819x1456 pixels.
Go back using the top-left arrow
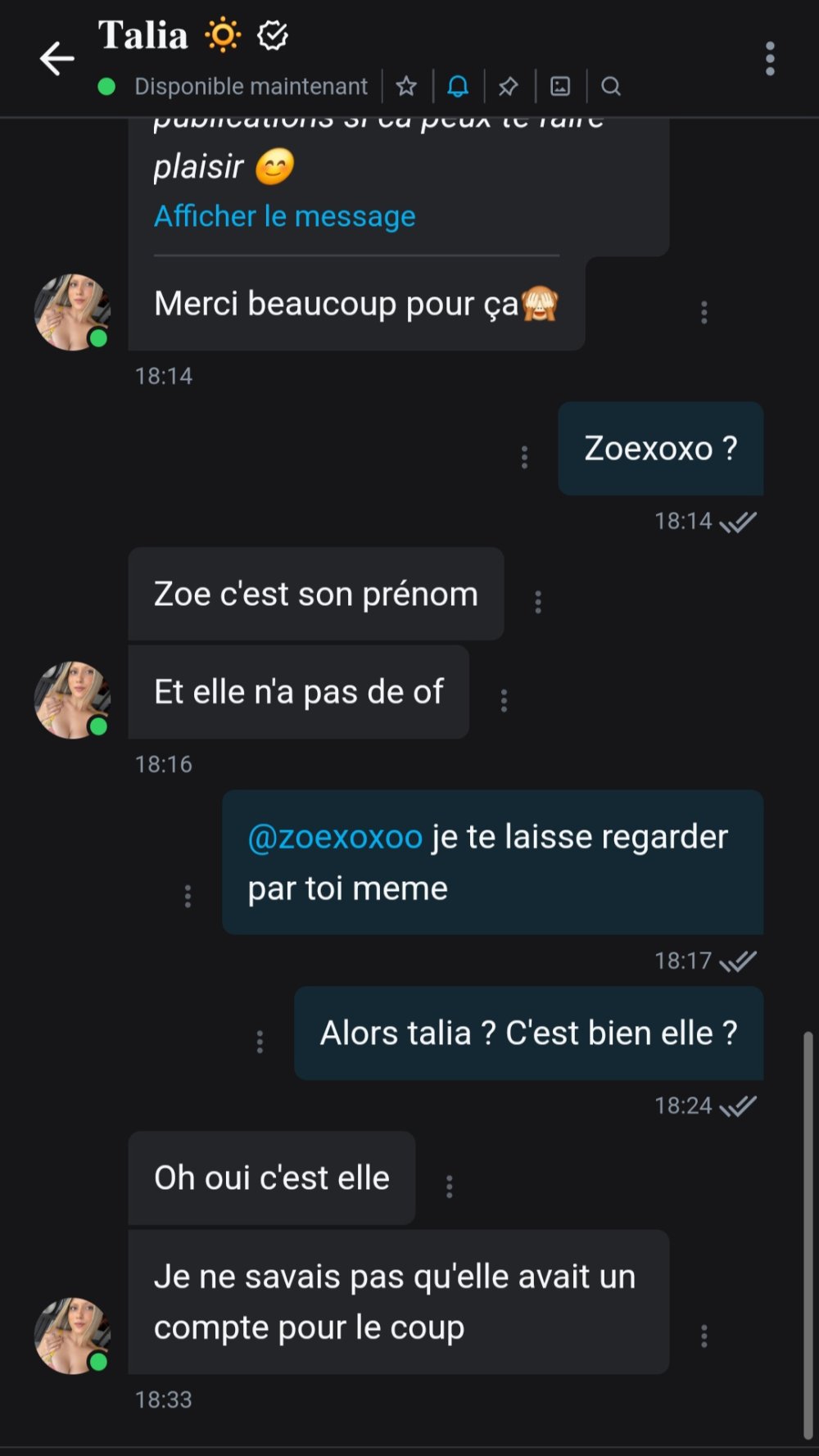pos(57,59)
